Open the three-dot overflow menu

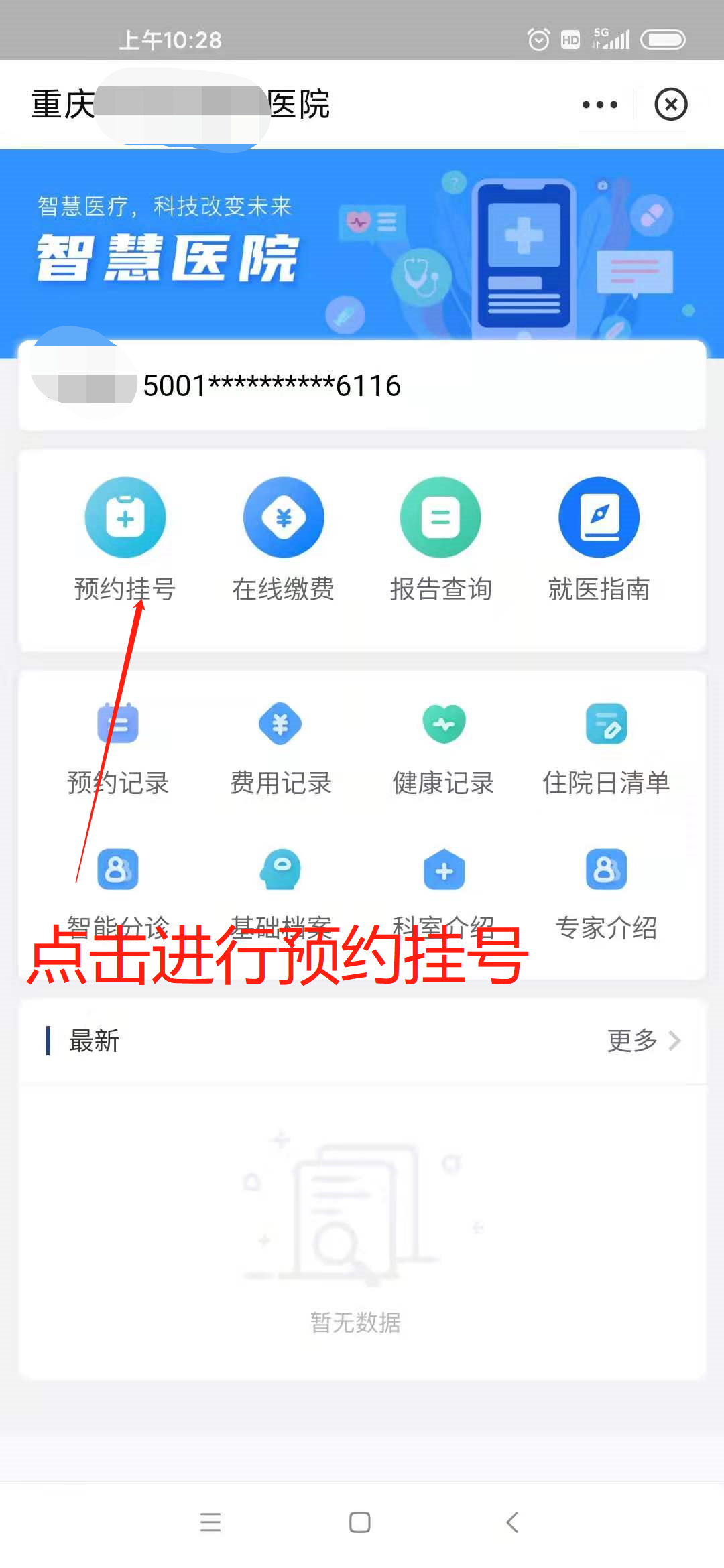pos(599,105)
